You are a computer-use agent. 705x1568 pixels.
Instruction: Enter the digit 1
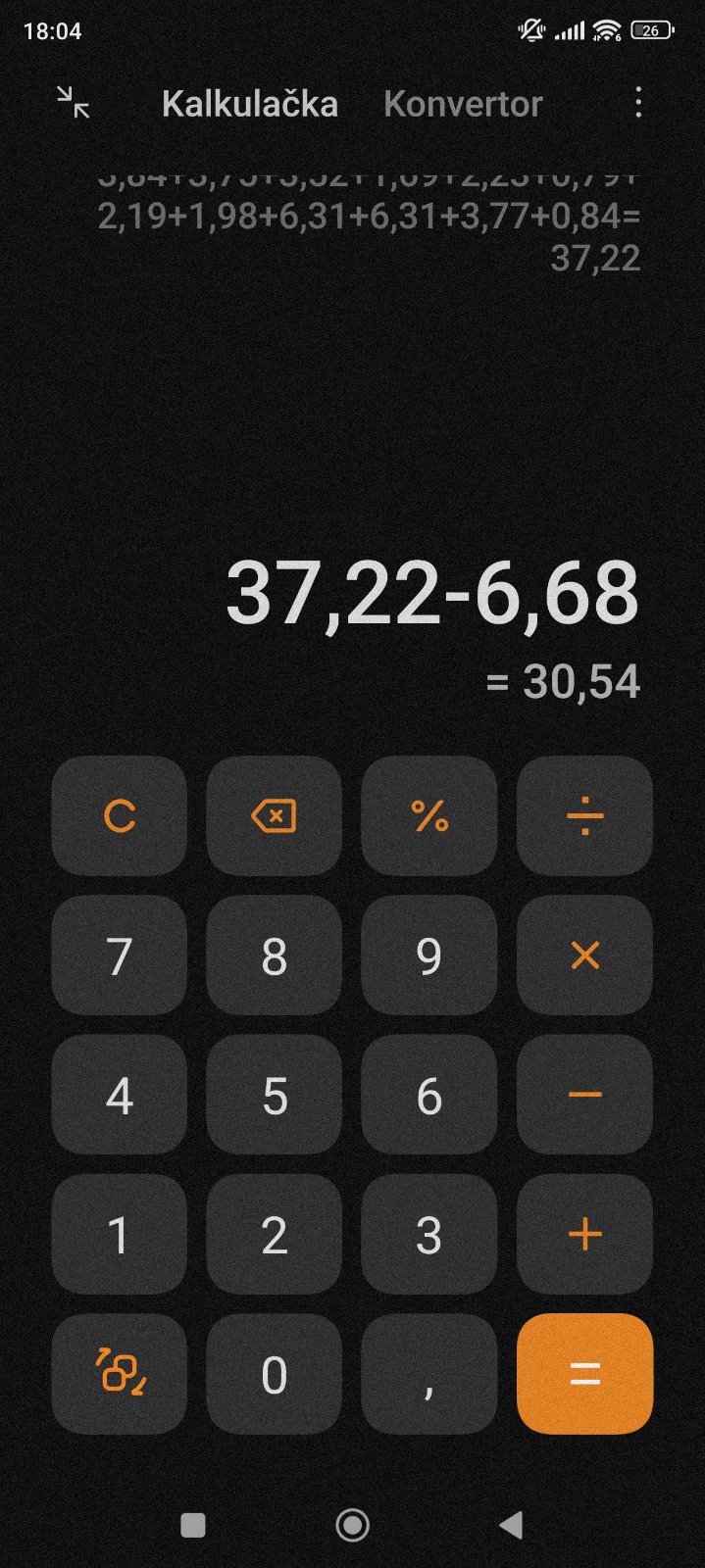click(120, 1235)
